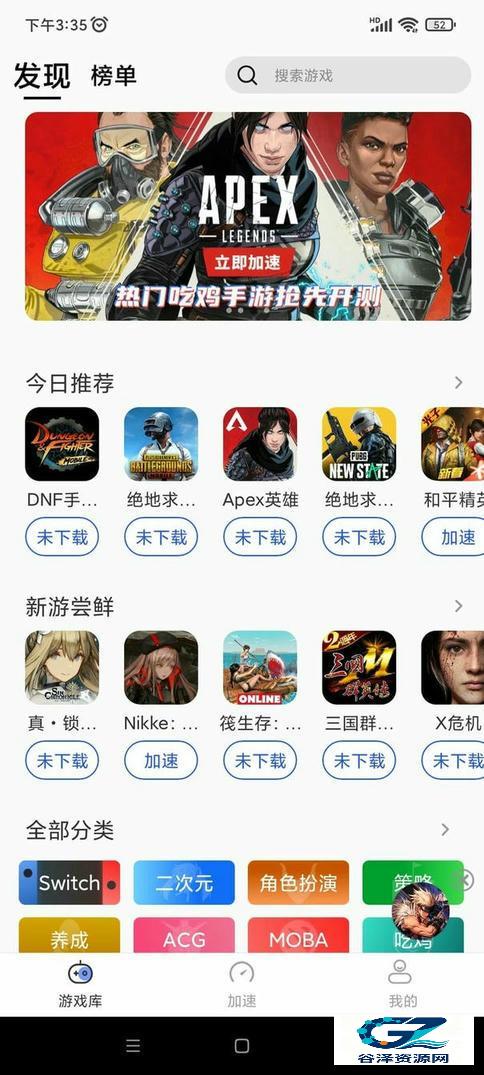The height and width of the screenshot is (1075, 484).
Task: Expand the 全部分类 section arrow
Action: [445, 830]
